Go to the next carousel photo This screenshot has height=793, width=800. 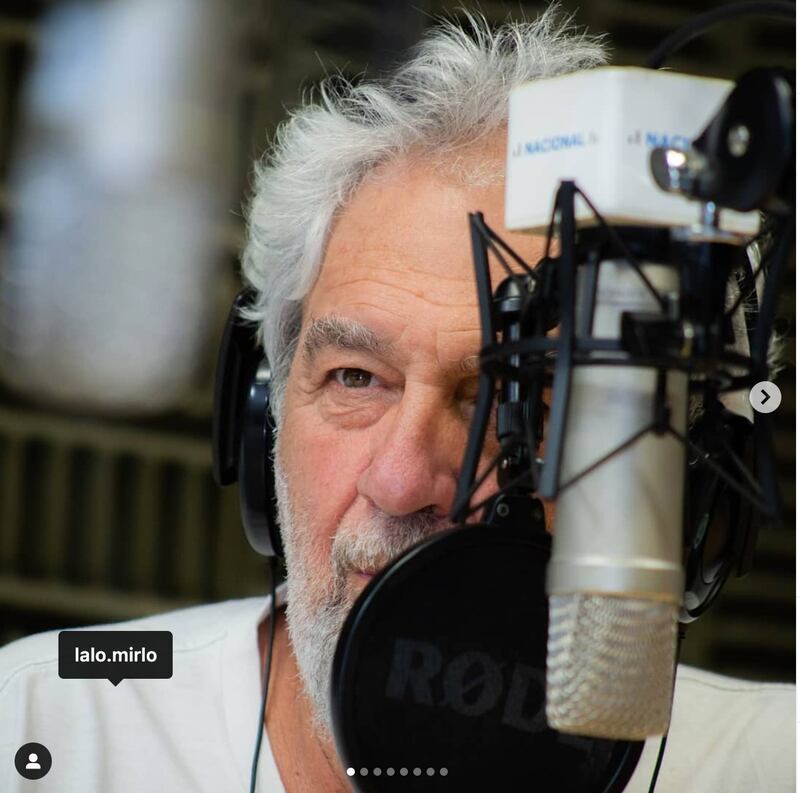(x=765, y=397)
